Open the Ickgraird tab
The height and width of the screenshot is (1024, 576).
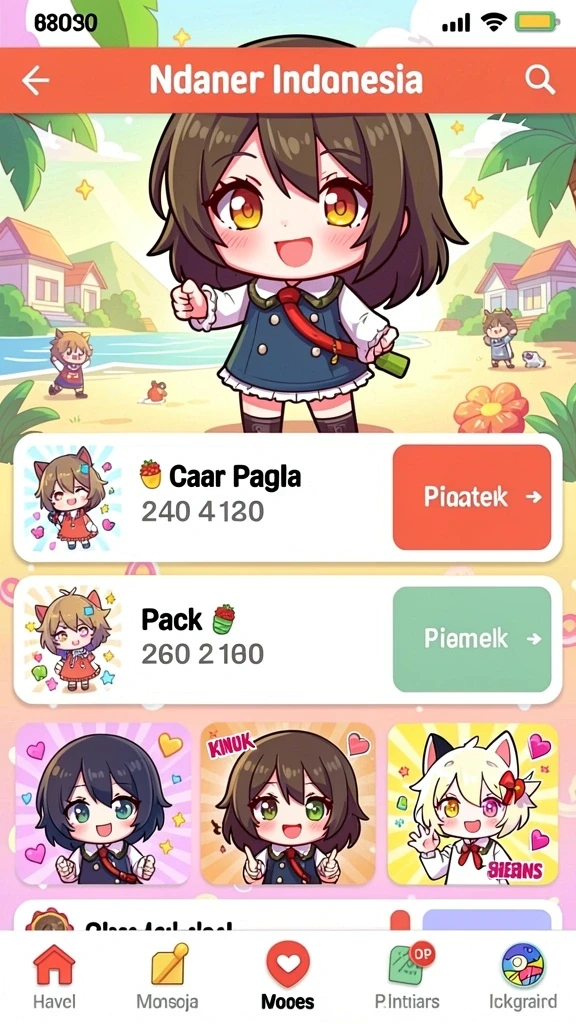click(x=523, y=977)
